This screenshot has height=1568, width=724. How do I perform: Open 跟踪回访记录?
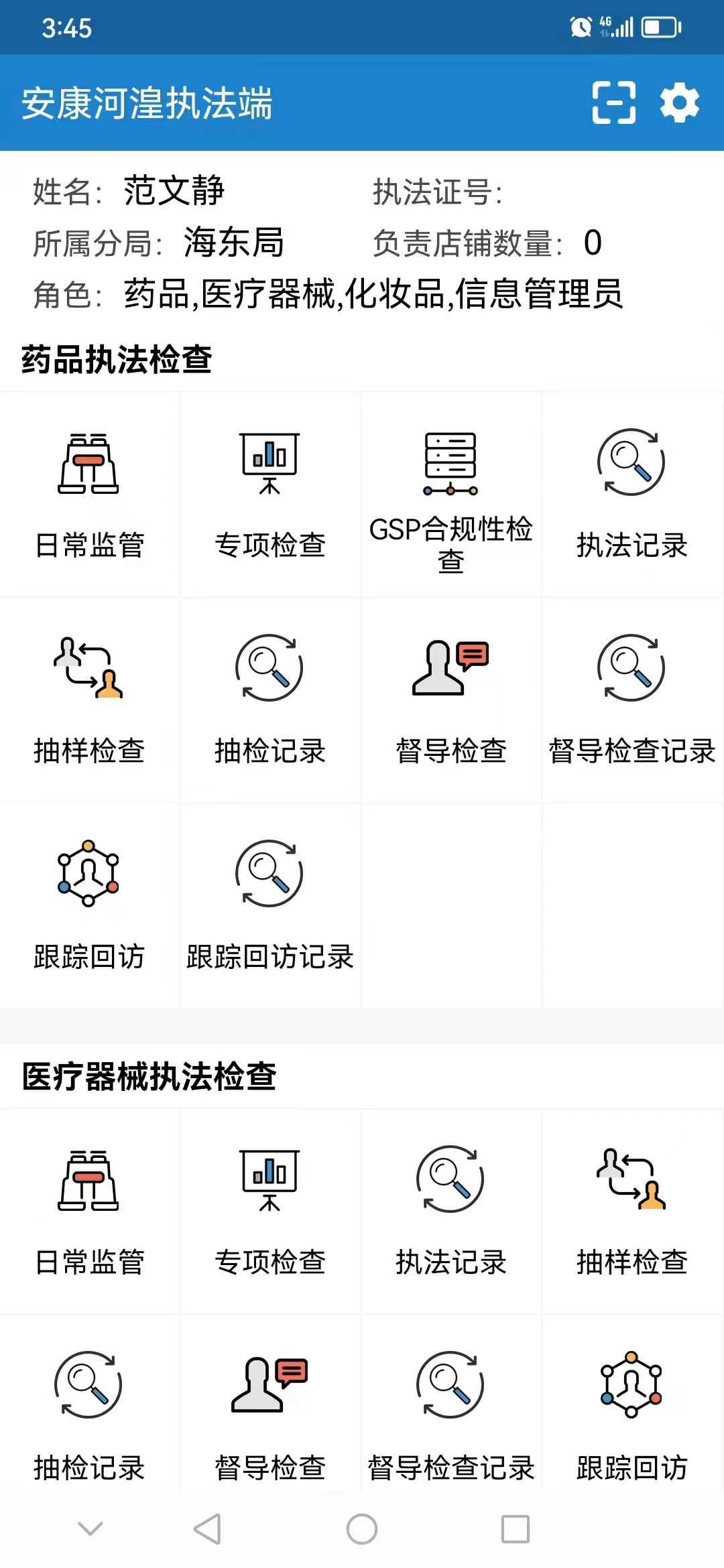tap(270, 906)
